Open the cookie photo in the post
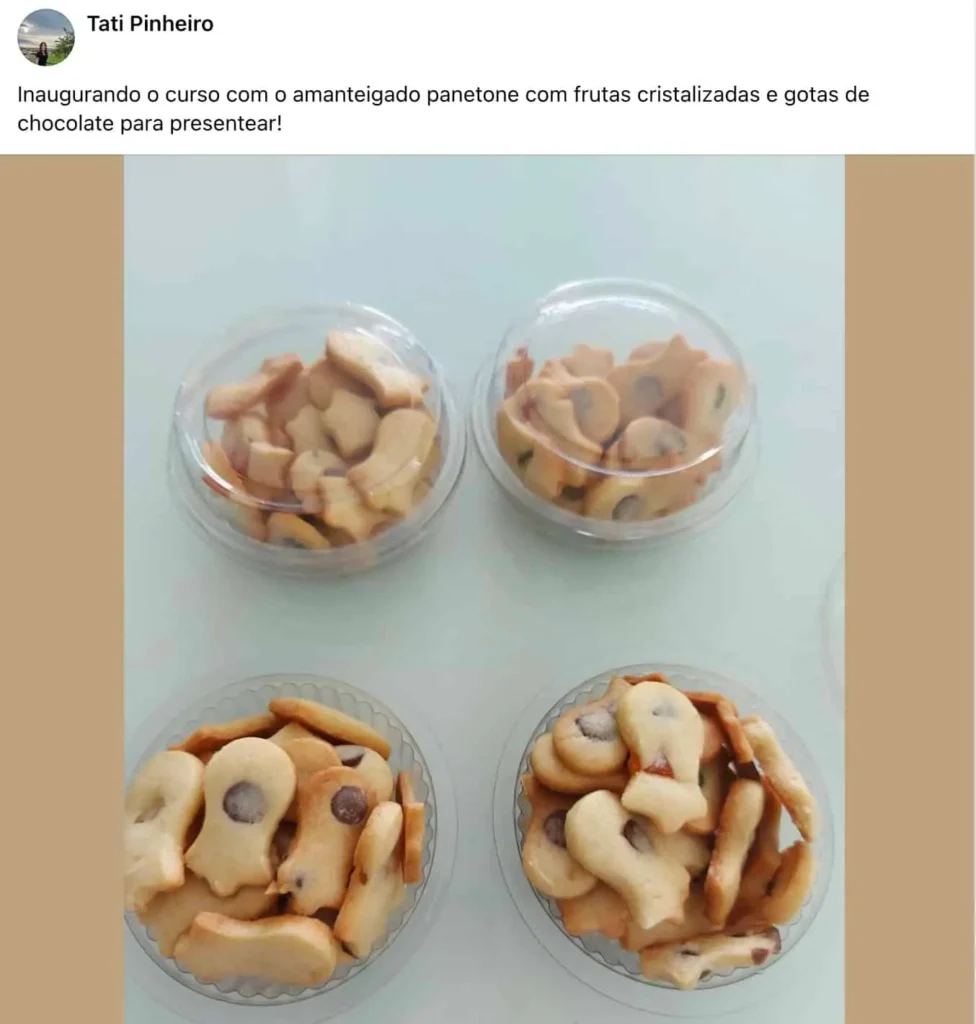Viewport: 976px width, 1024px height. click(x=485, y=588)
